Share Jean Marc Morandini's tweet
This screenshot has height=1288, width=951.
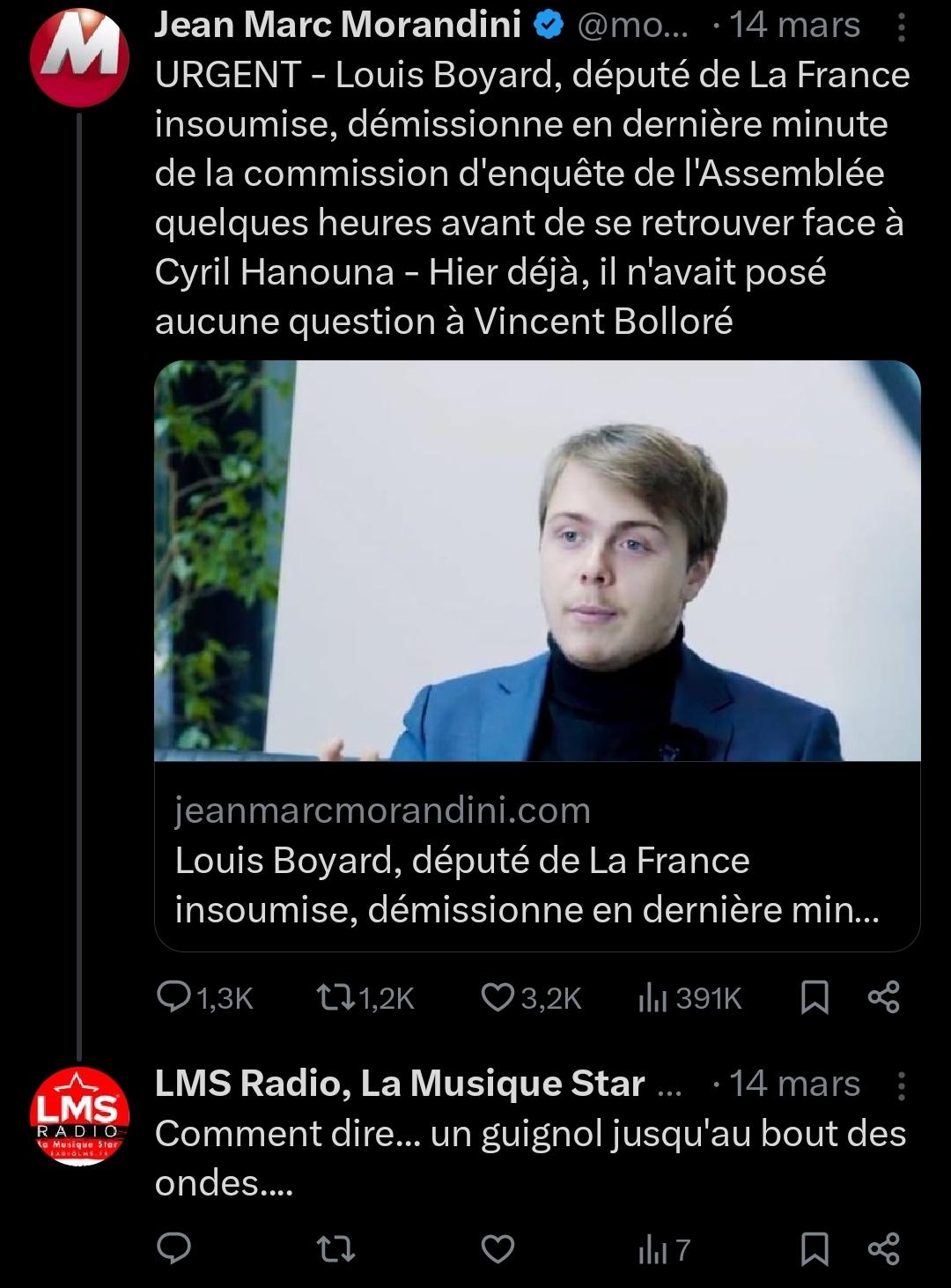pyautogui.click(x=883, y=998)
